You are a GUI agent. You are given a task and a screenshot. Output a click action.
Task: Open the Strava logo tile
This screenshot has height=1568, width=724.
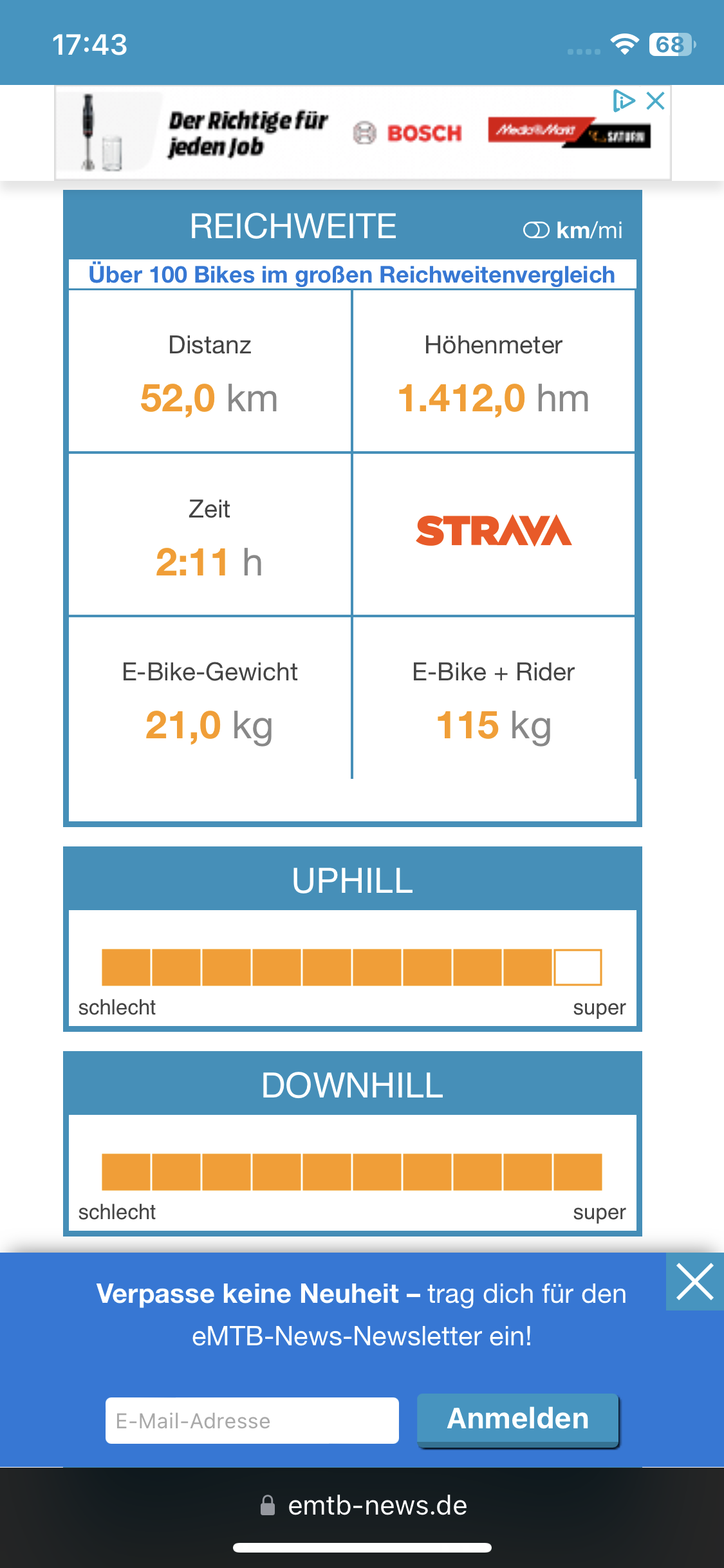click(494, 532)
